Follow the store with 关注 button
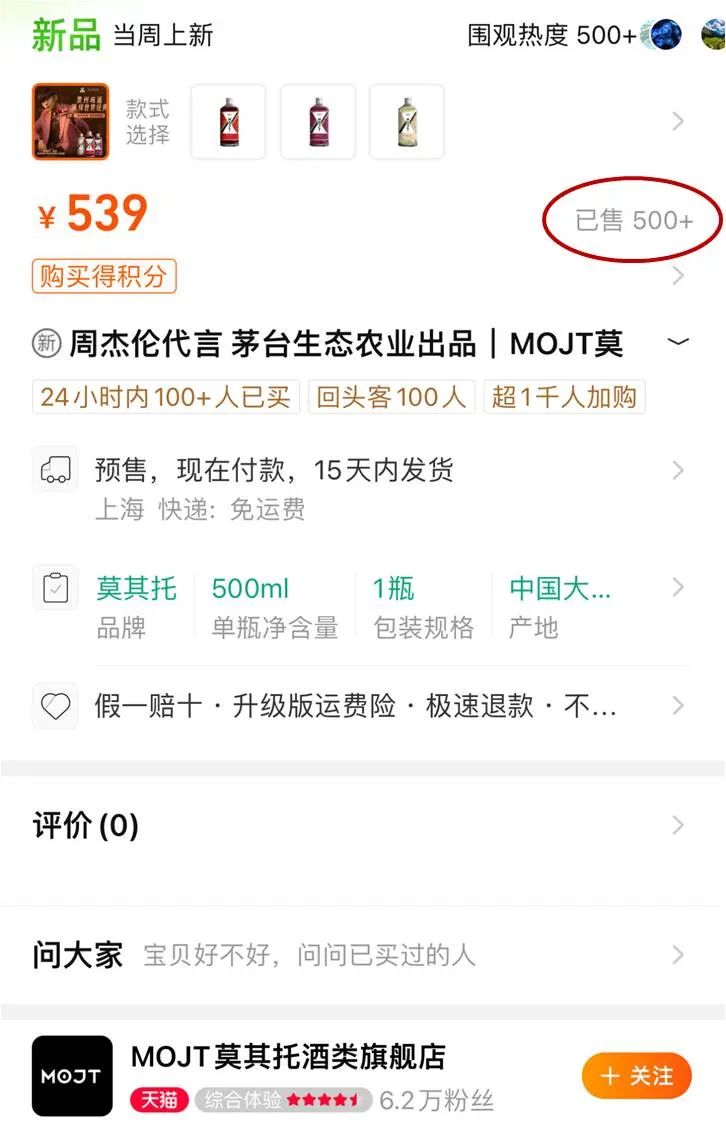 tap(636, 1076)
